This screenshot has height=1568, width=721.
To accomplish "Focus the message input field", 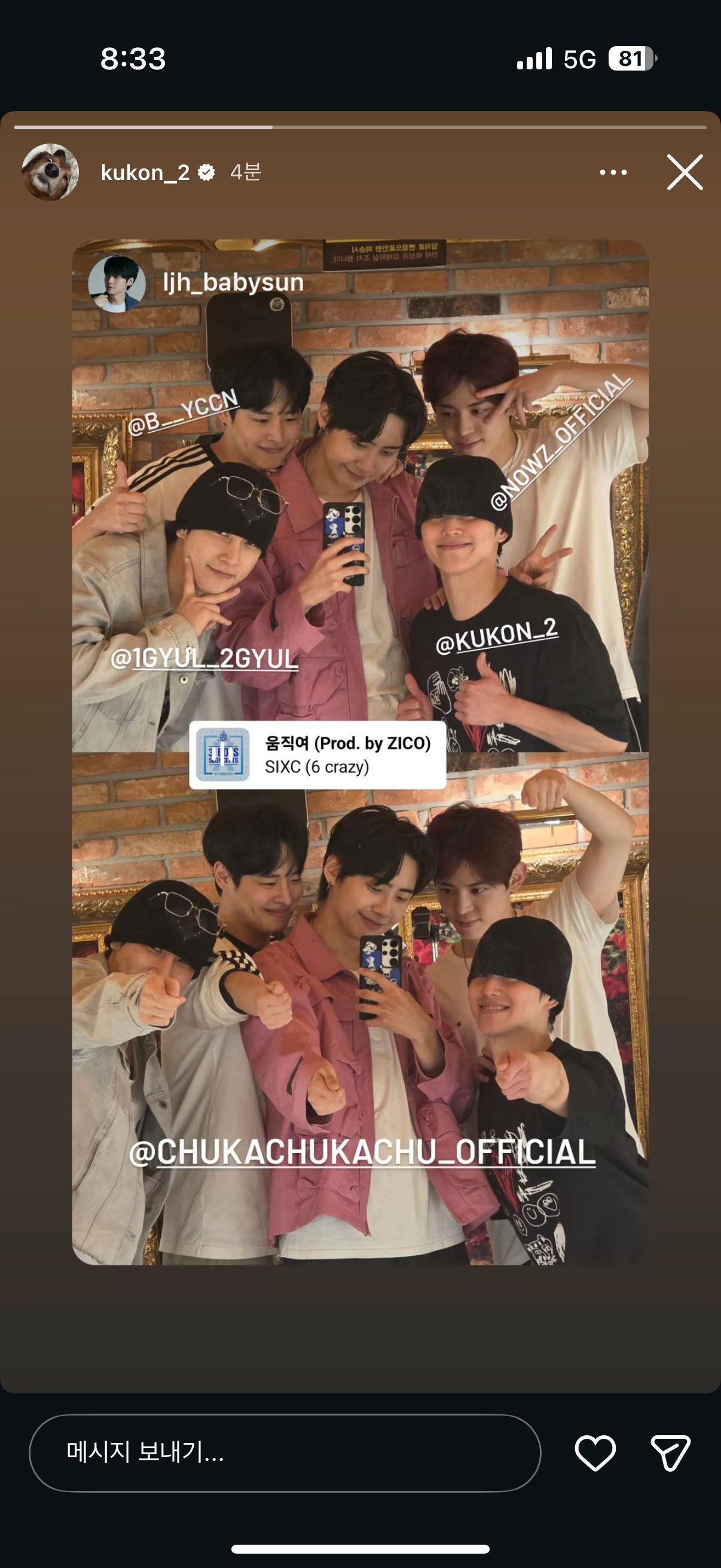I will click(x=285, y=1453).
